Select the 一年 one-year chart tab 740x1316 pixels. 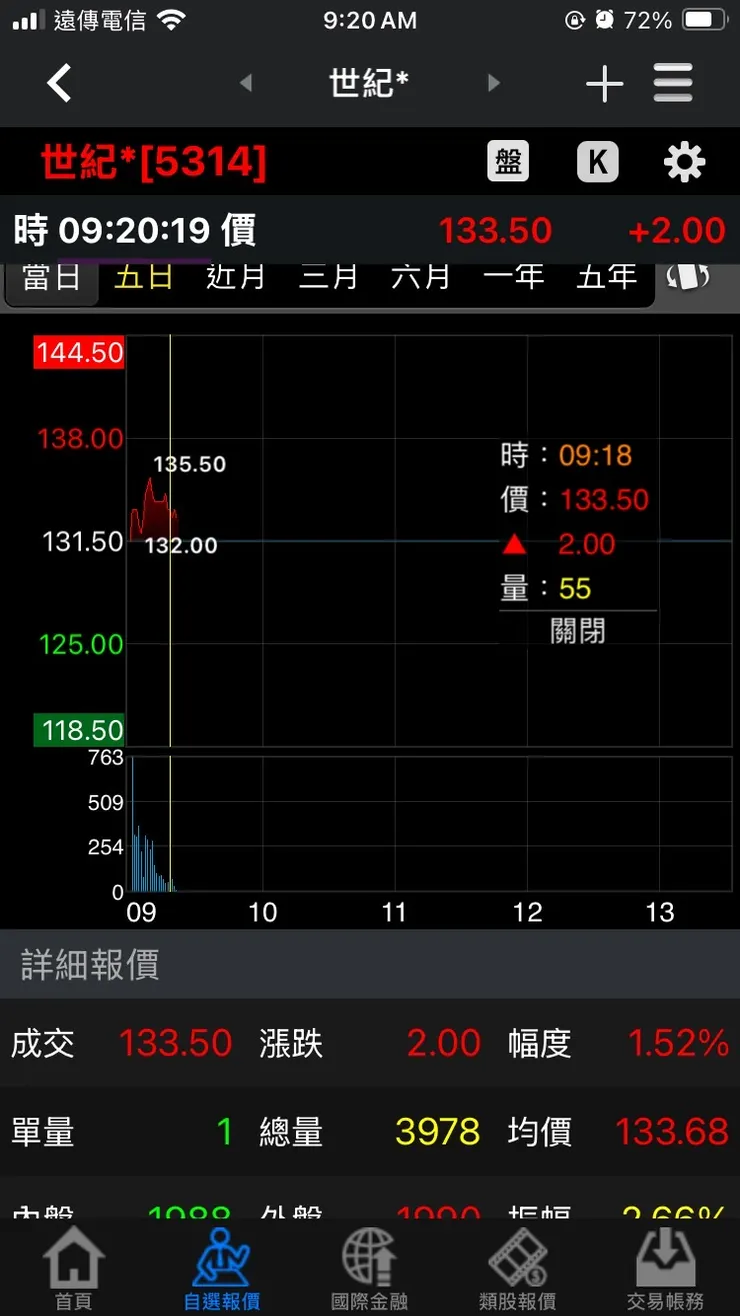[x=513, y=277]
